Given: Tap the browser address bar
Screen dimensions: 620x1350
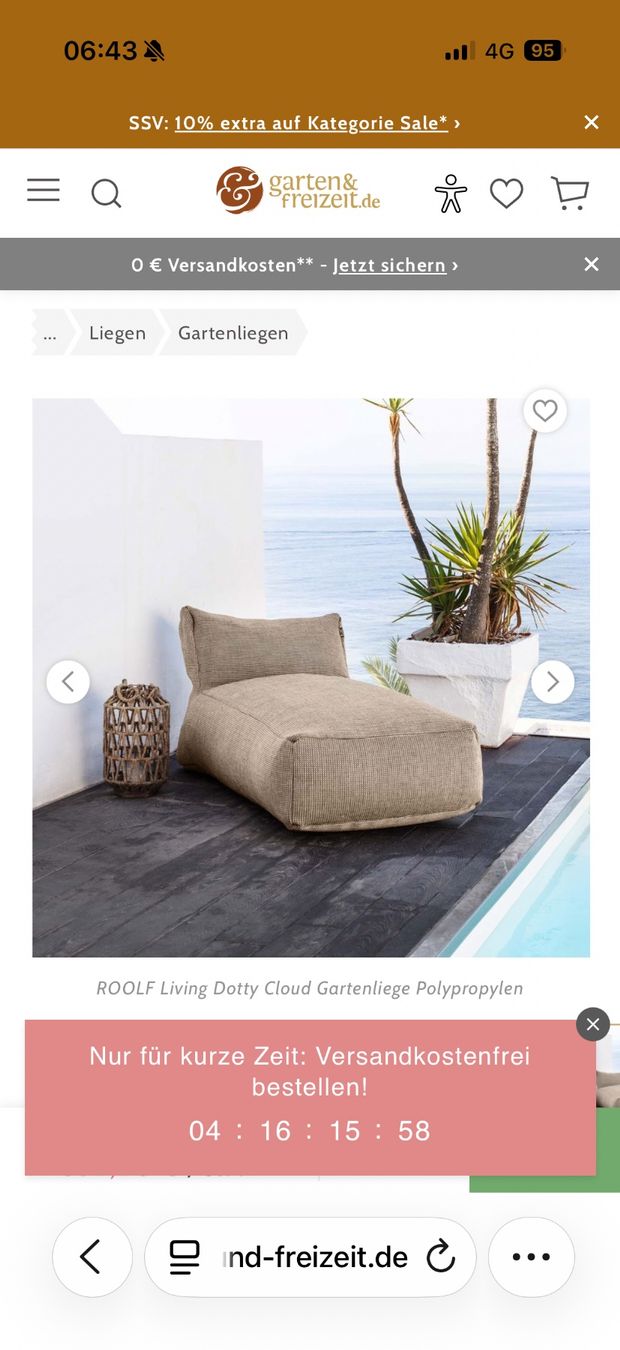Looking at the screenshot, I should [310, 1257].
